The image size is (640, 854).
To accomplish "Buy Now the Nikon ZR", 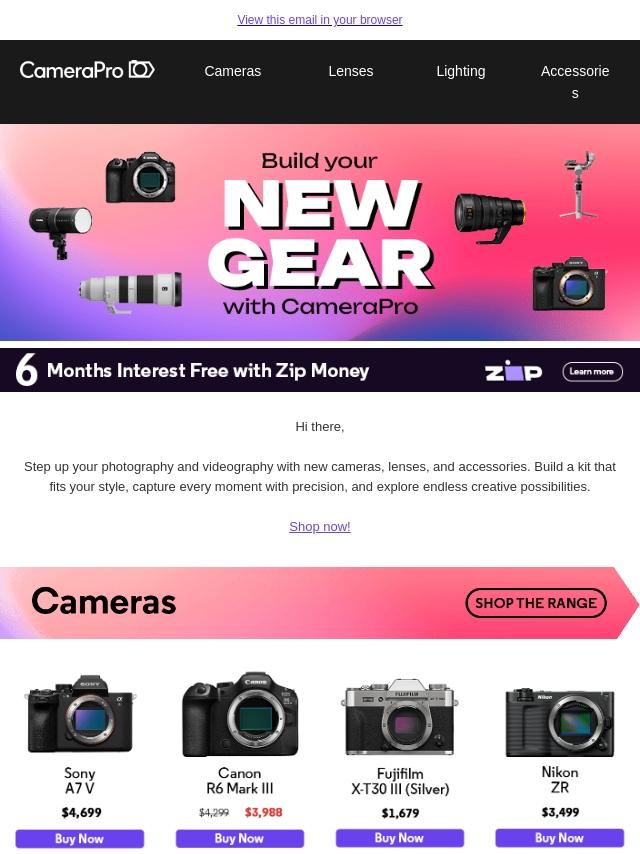I will click(x=559, y=838).
